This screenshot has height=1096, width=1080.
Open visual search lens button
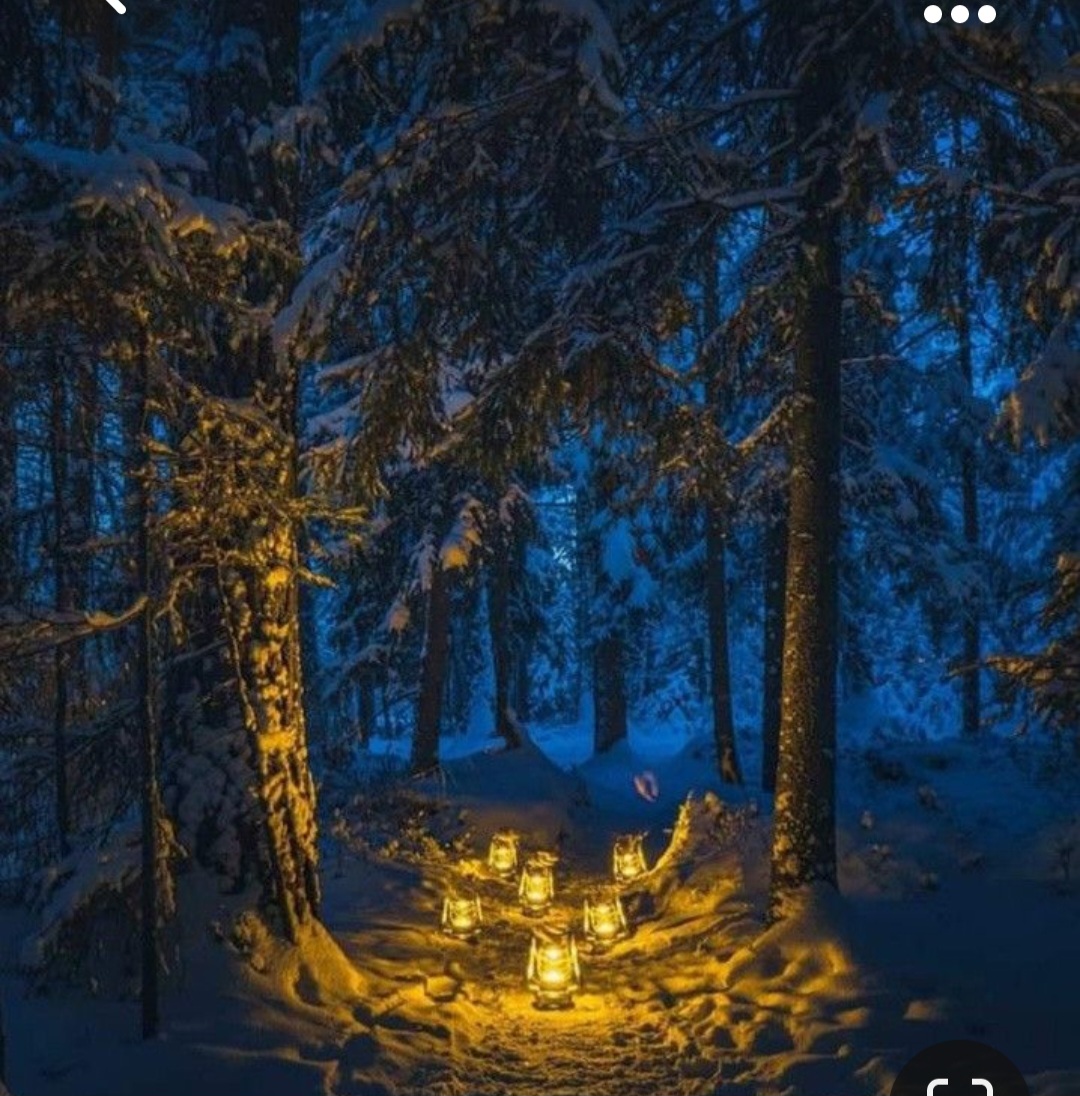tap(959, 1080)
